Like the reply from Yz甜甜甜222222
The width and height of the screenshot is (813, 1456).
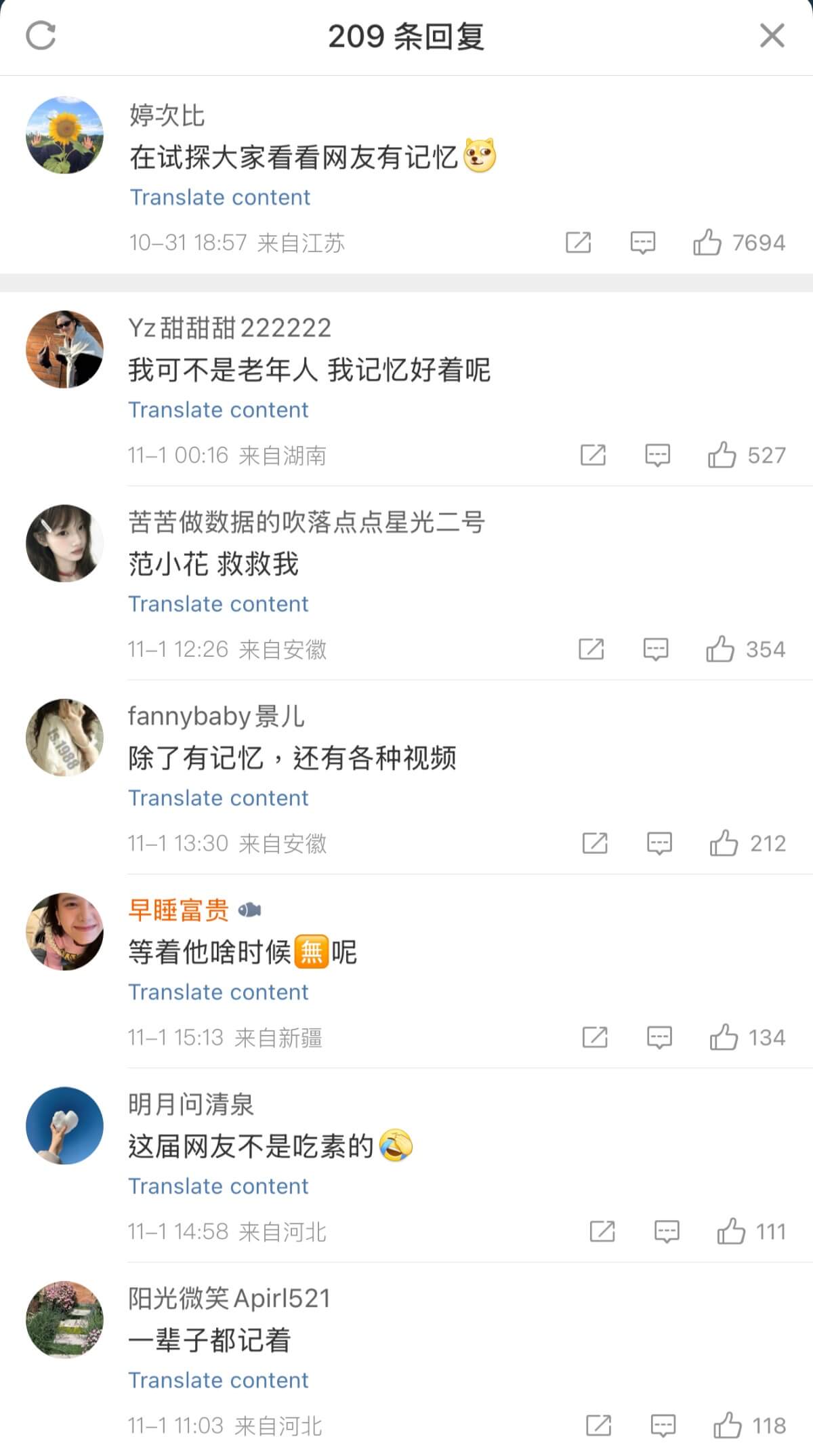[722, 455]
